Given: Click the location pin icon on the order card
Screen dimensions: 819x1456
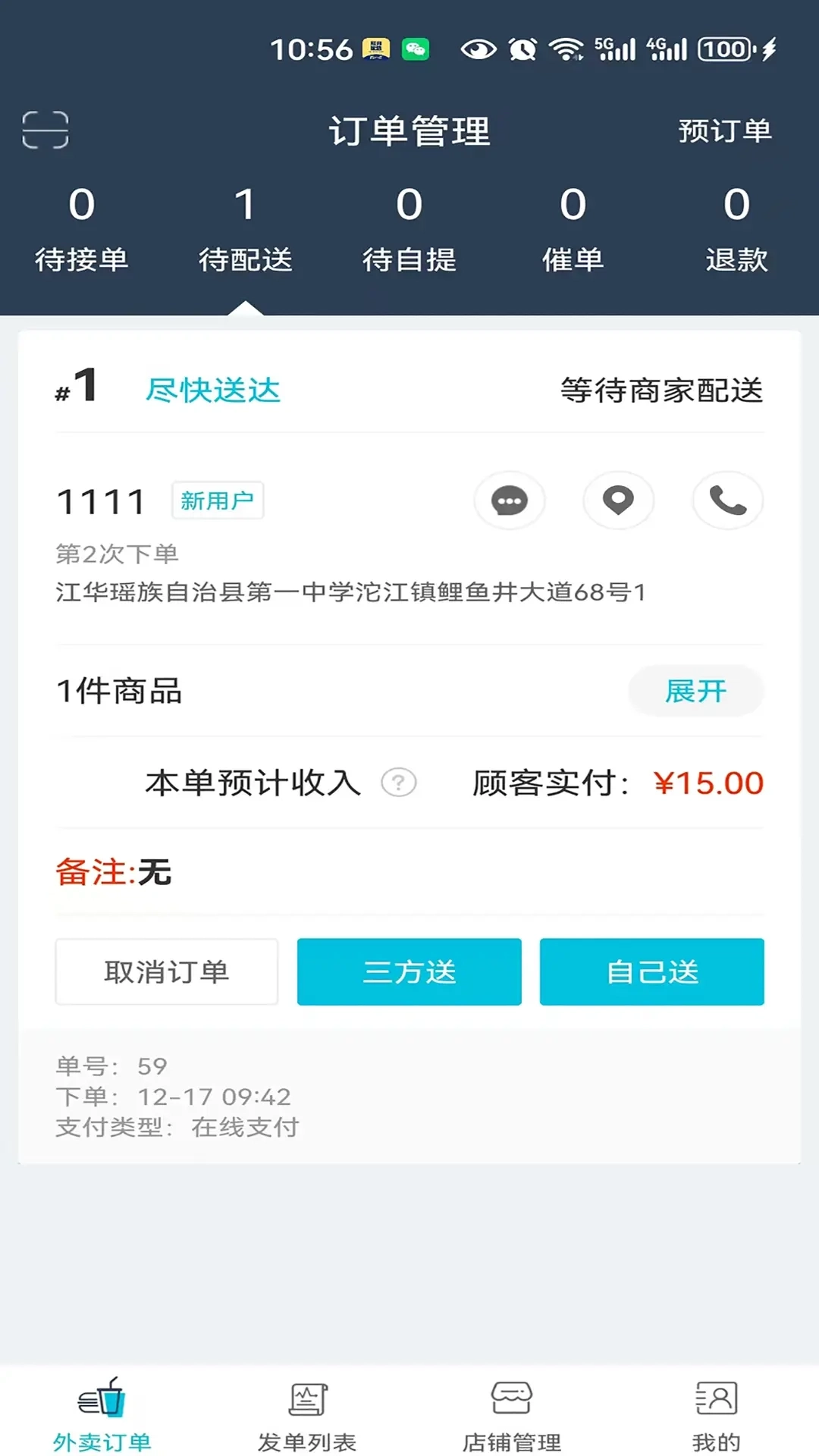Looking at the screenshot, I should [618, 500].
